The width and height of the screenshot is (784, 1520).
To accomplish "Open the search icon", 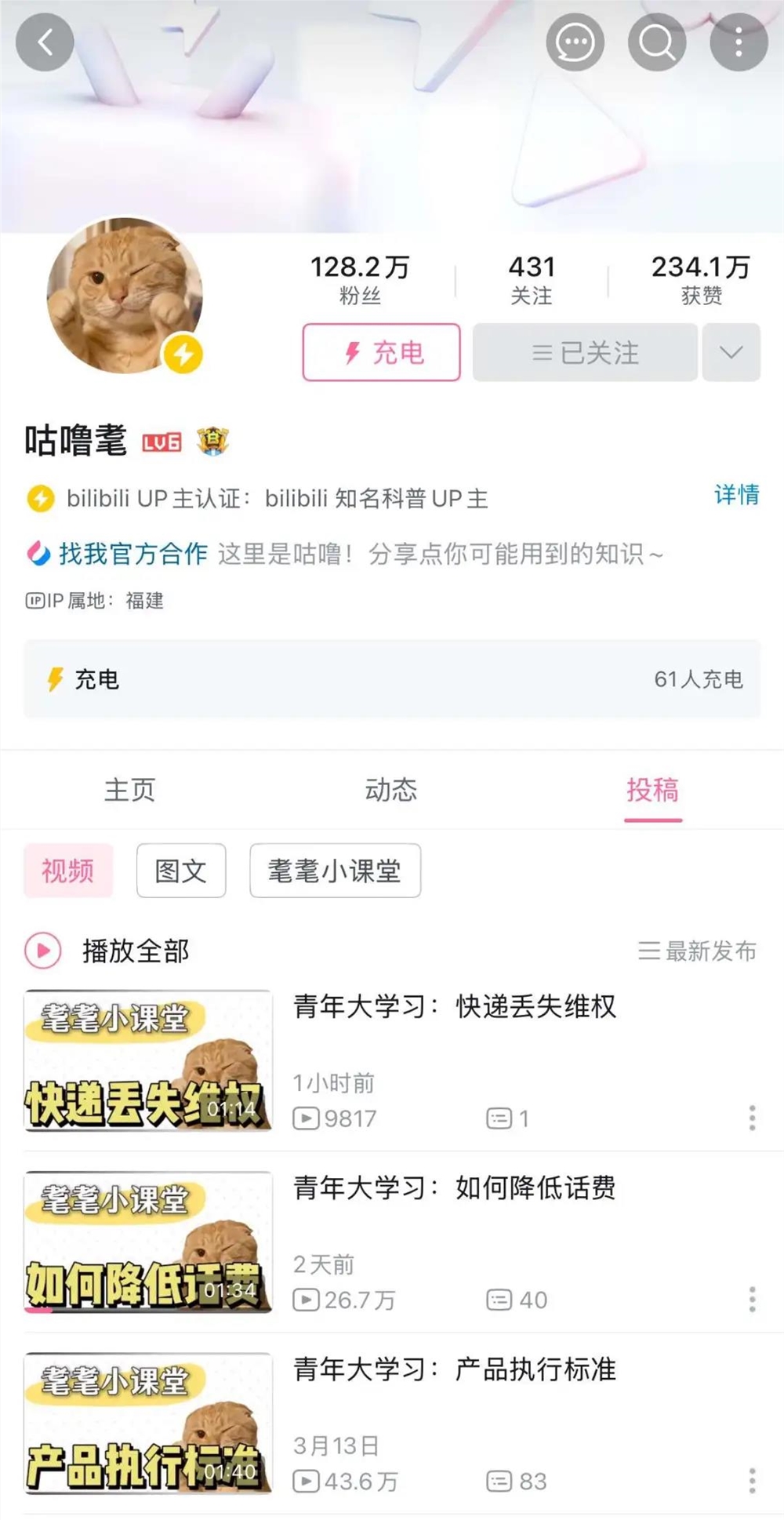I will 657,42.
